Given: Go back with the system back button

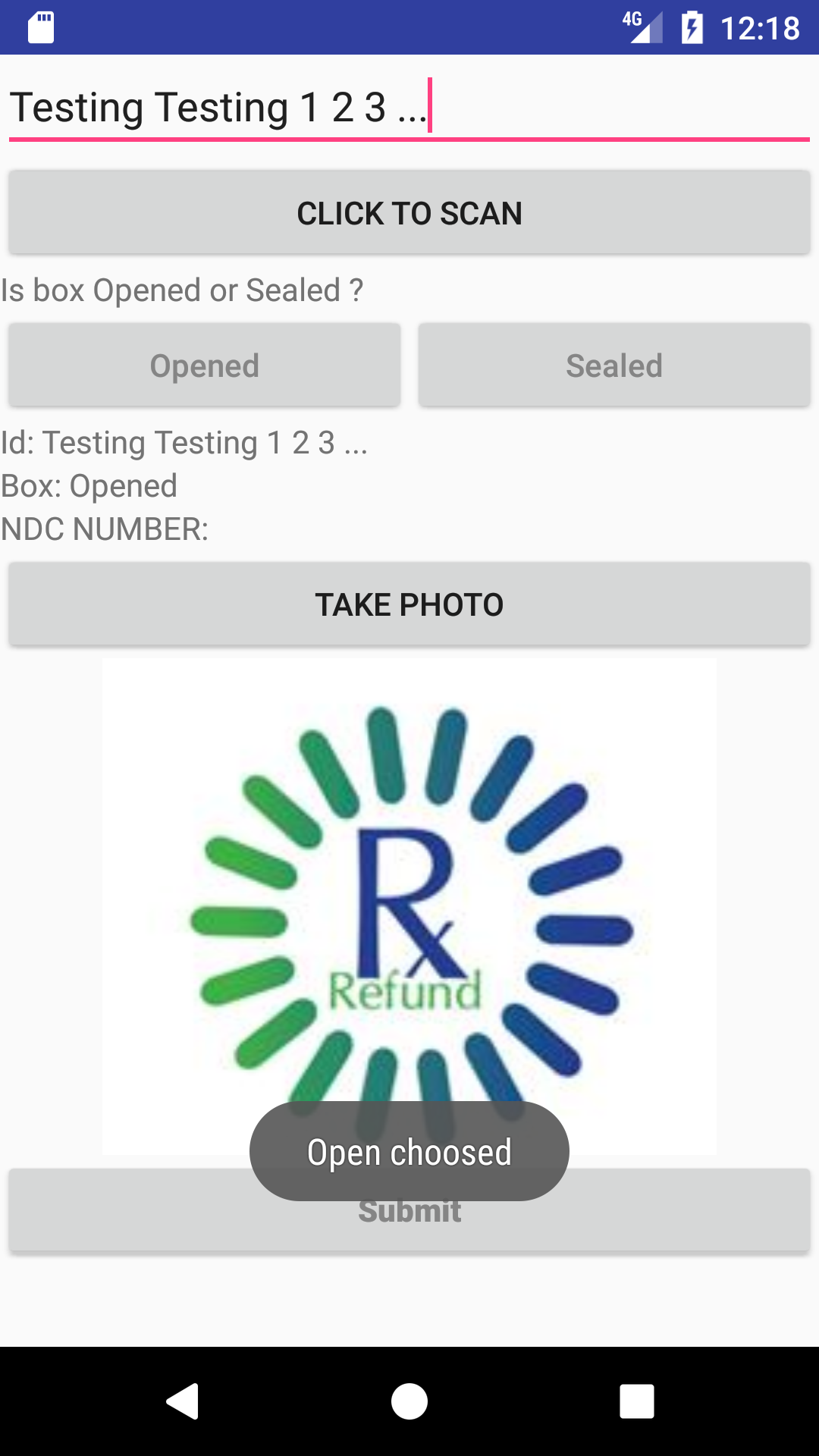Looking at the screenshot, I should [183, 1401].
